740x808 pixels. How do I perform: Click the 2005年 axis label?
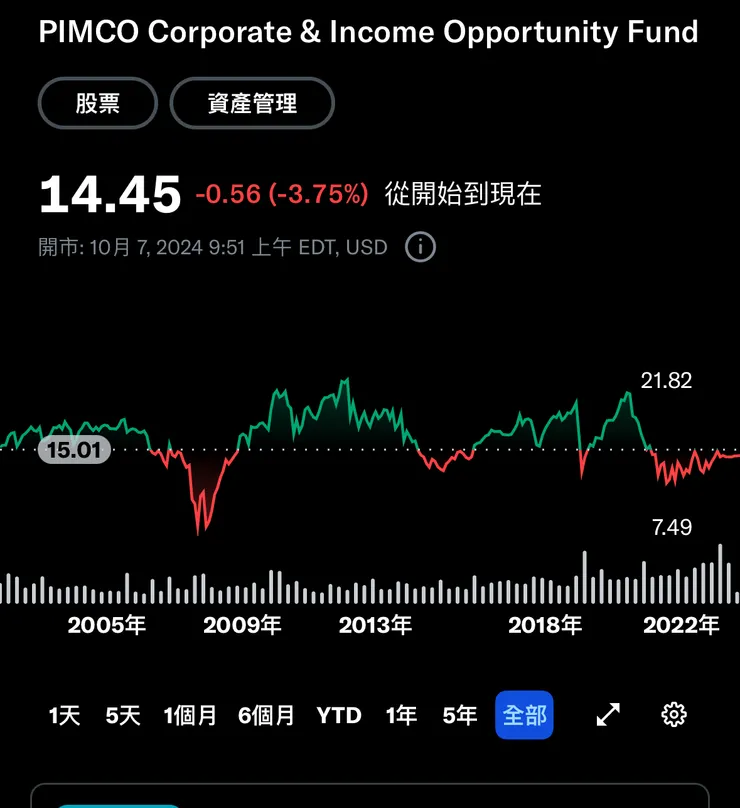pos(106,625)
